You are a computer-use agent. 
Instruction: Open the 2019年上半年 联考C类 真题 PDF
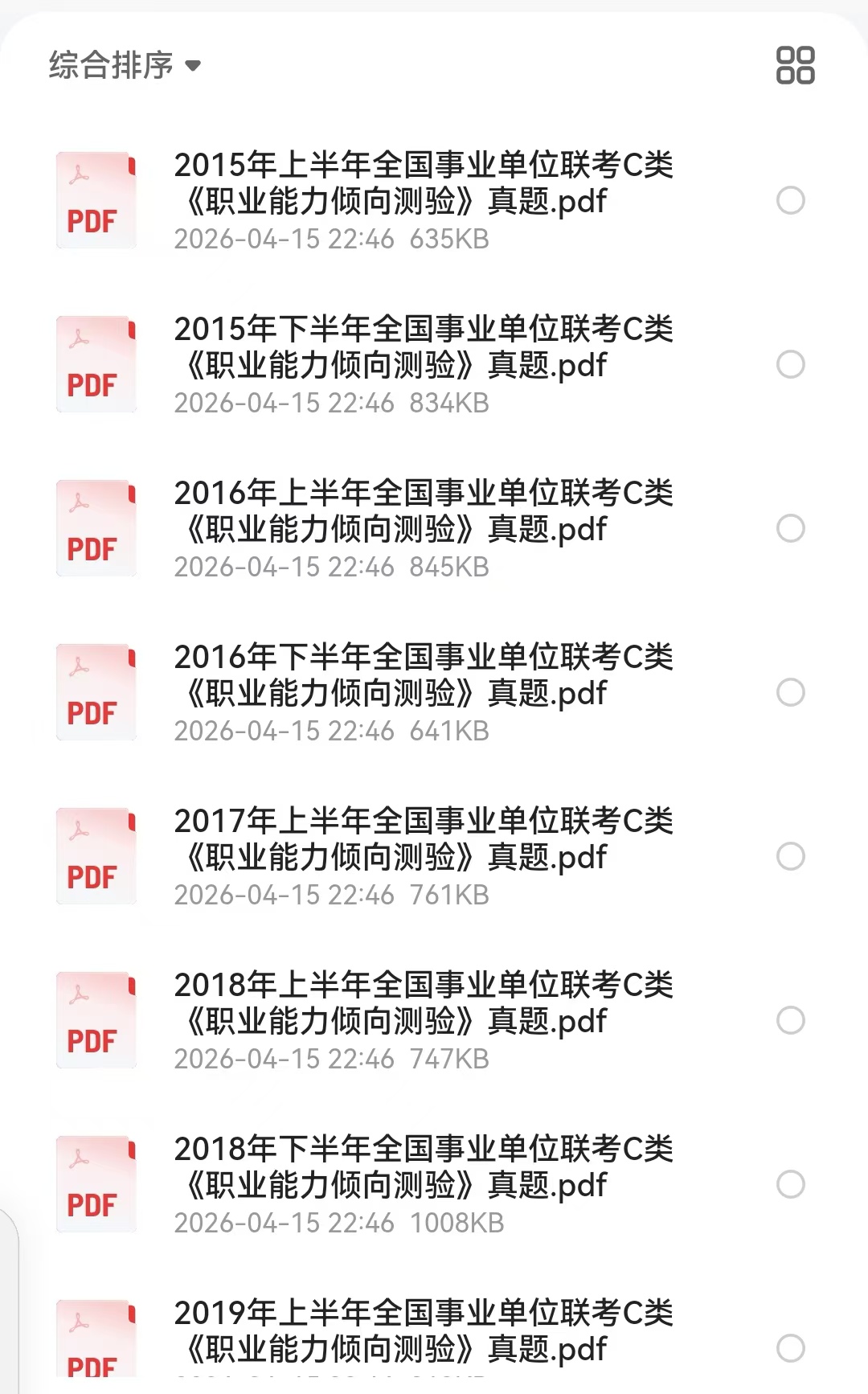coord(424,1331)
